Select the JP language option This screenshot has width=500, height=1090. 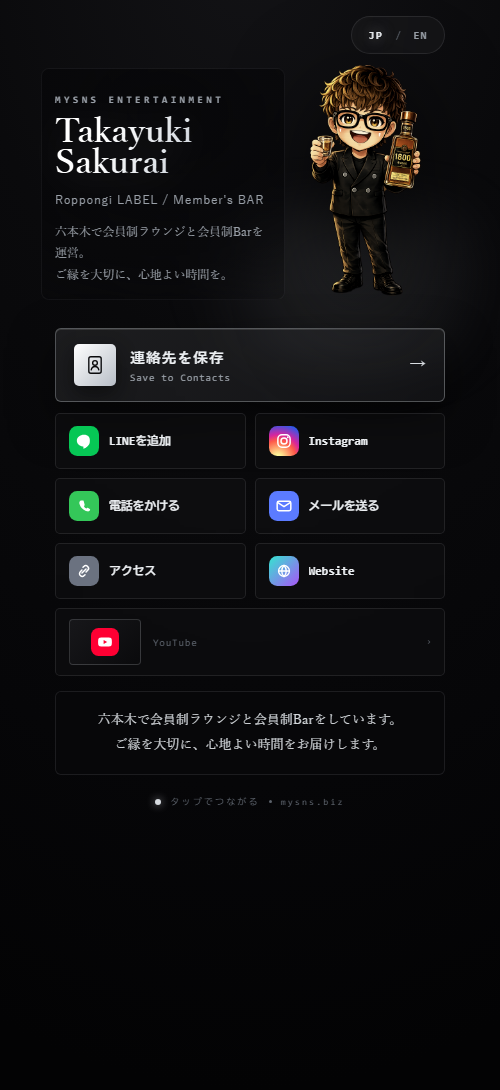pyautogui.click(x=376, y=35)
